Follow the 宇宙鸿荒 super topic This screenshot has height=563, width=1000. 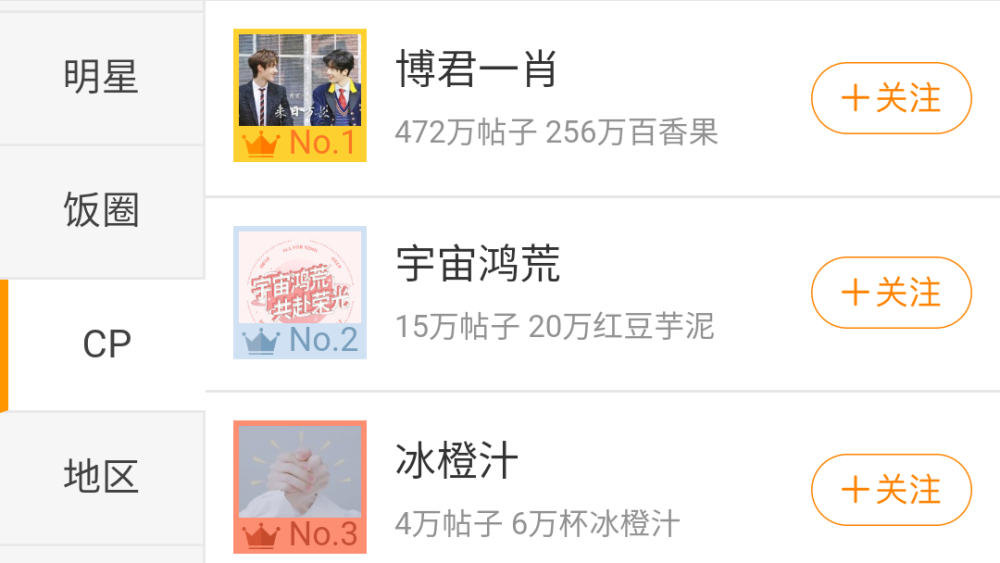tap(890, 293)
